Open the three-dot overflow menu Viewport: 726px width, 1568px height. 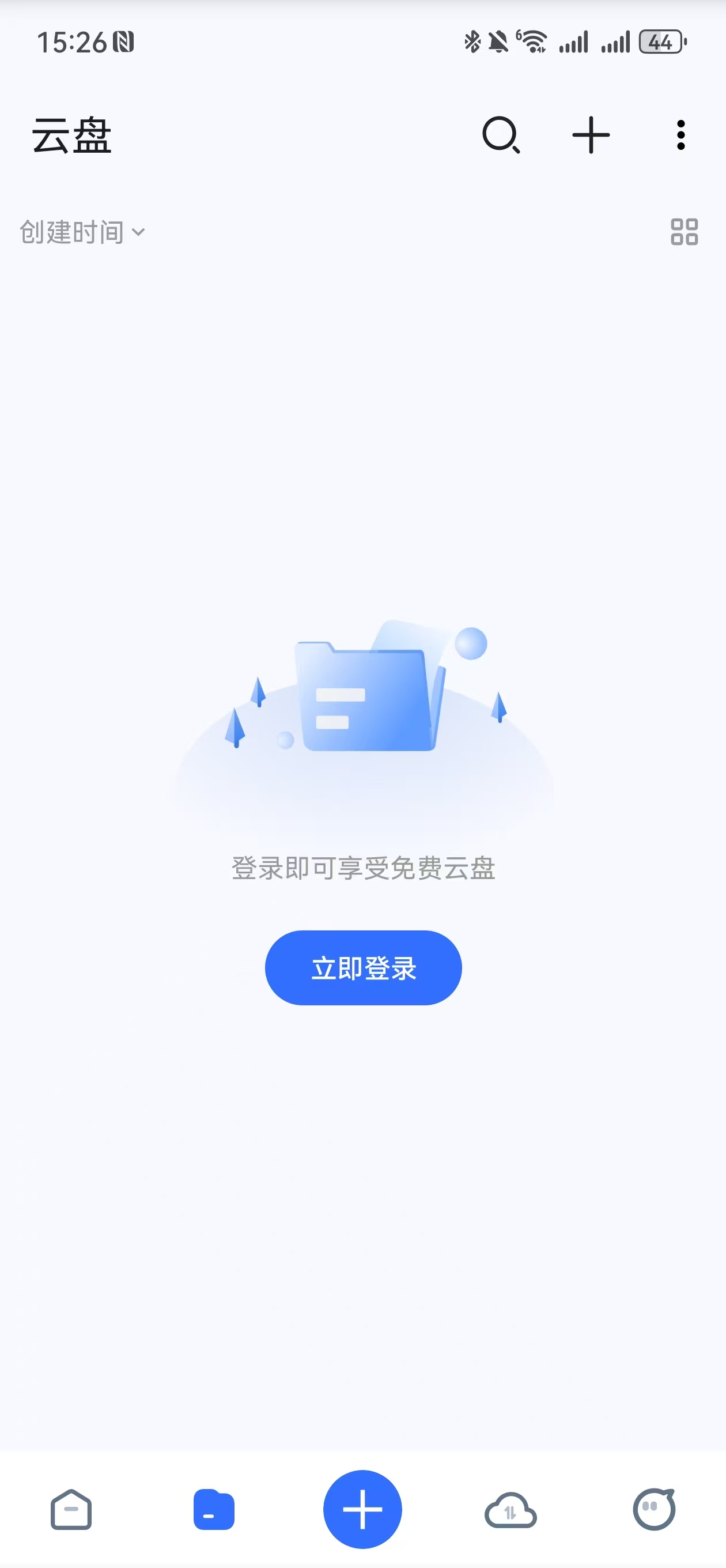click(x=680, y=134)
